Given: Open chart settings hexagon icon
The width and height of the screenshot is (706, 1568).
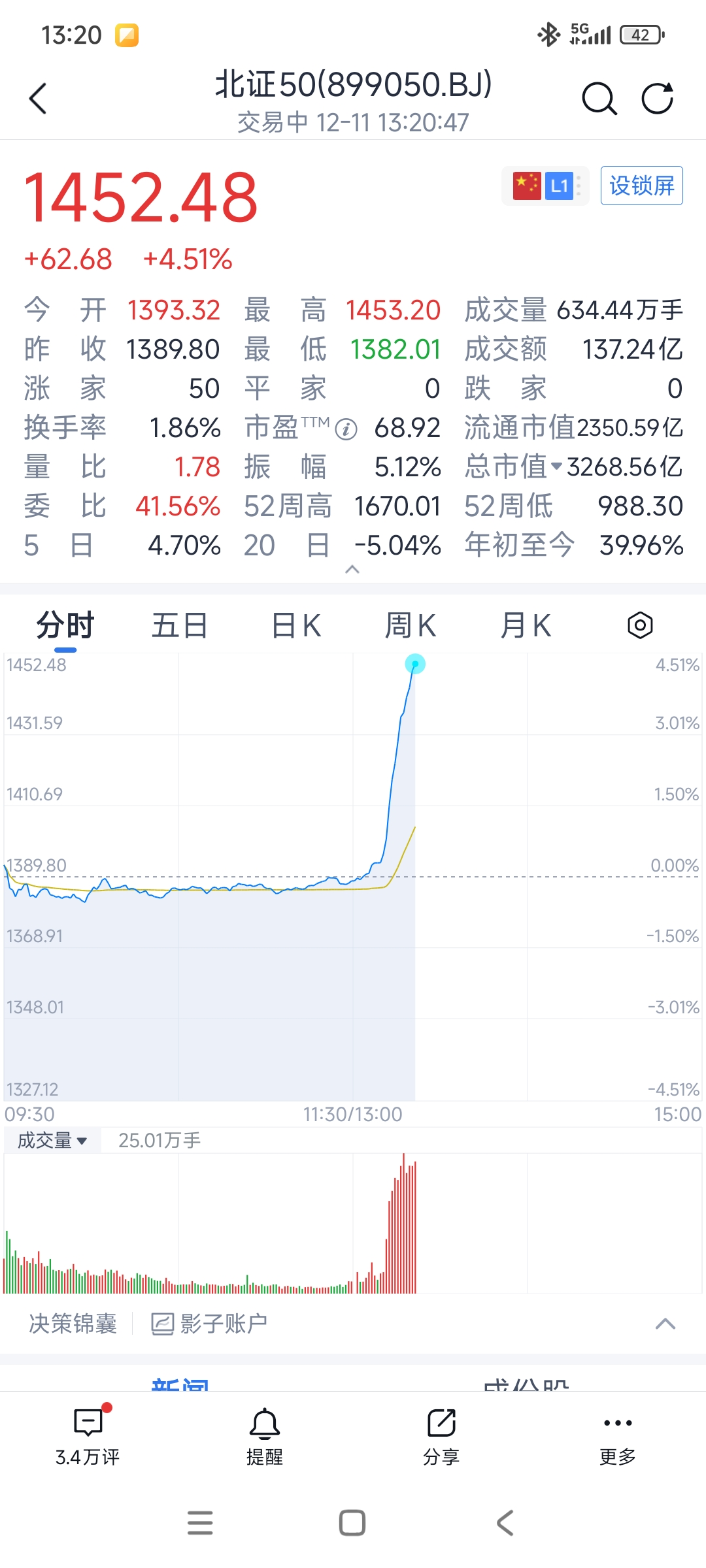Looking at the screenshot, I should pyautogui.click(x=640, y=625).
